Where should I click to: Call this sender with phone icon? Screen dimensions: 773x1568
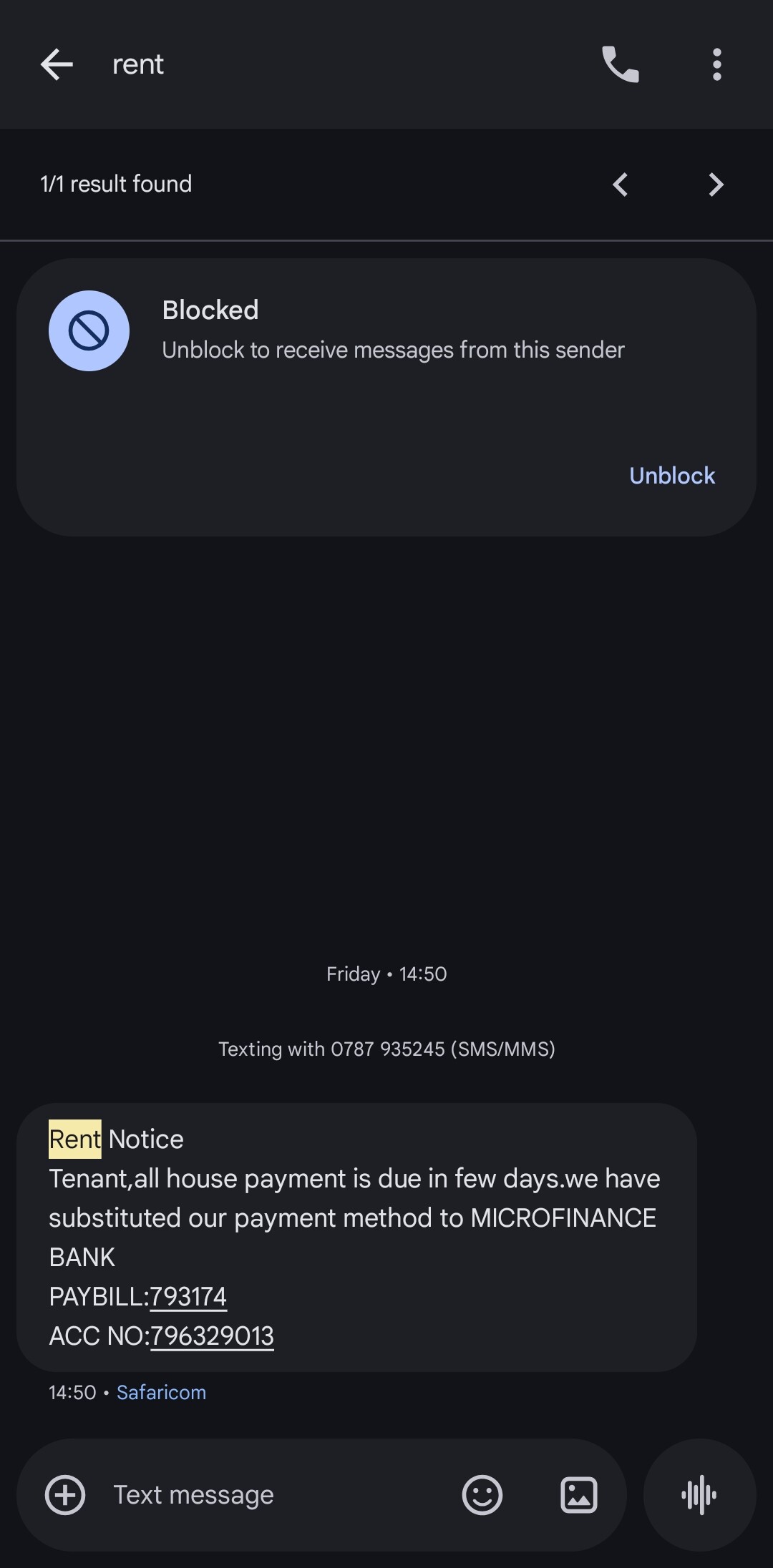pos(620,65)
